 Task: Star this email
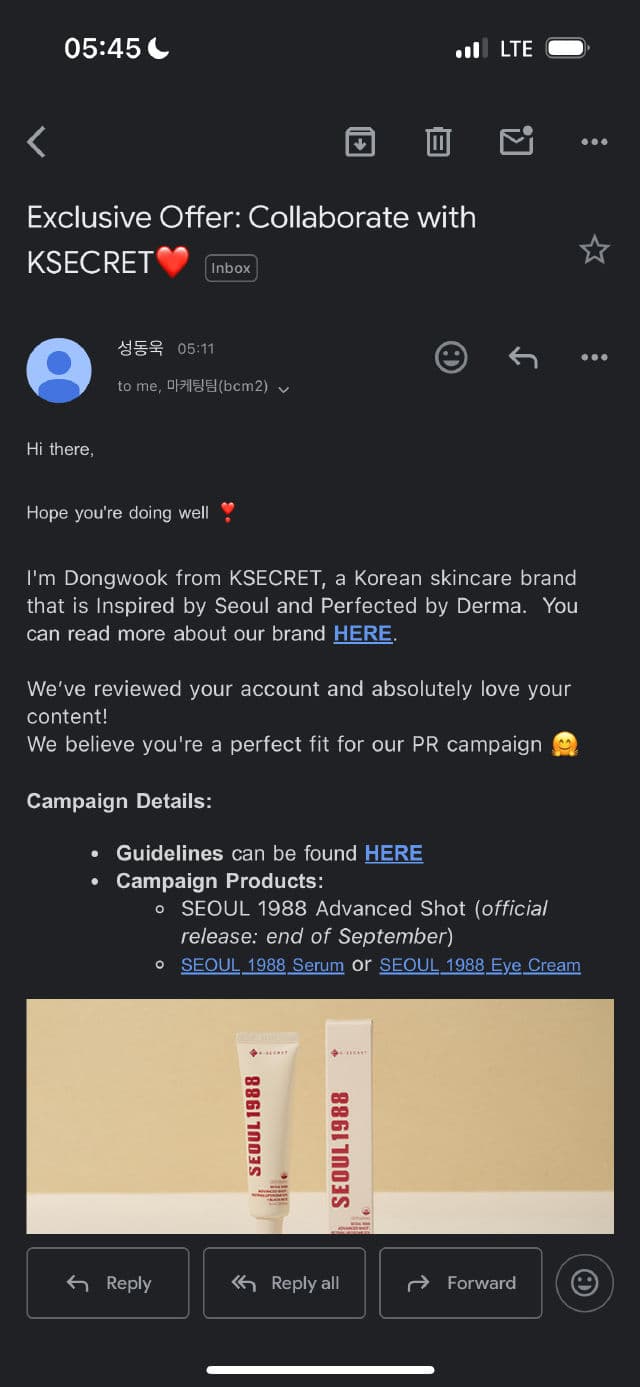(x=594, y=249)
